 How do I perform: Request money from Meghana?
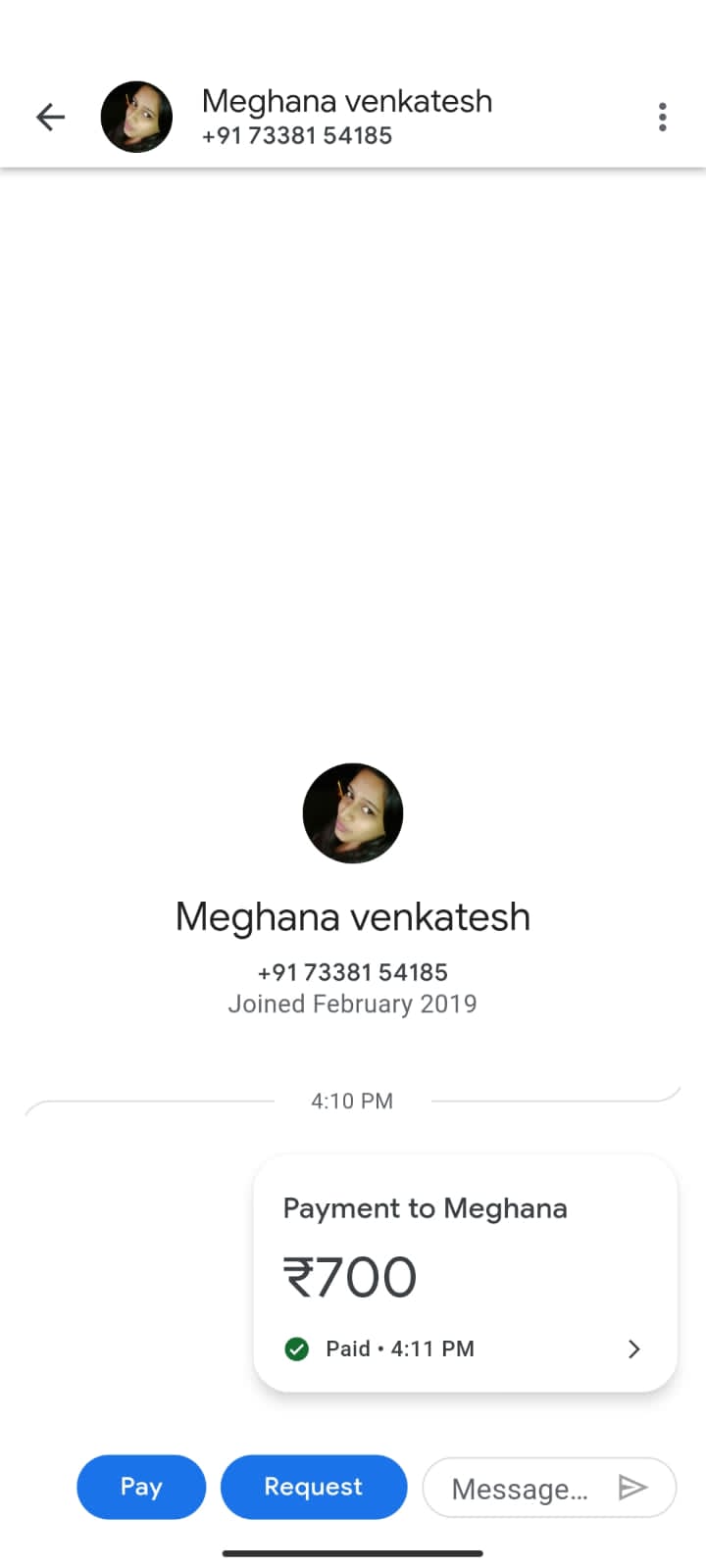point(313,1487)
